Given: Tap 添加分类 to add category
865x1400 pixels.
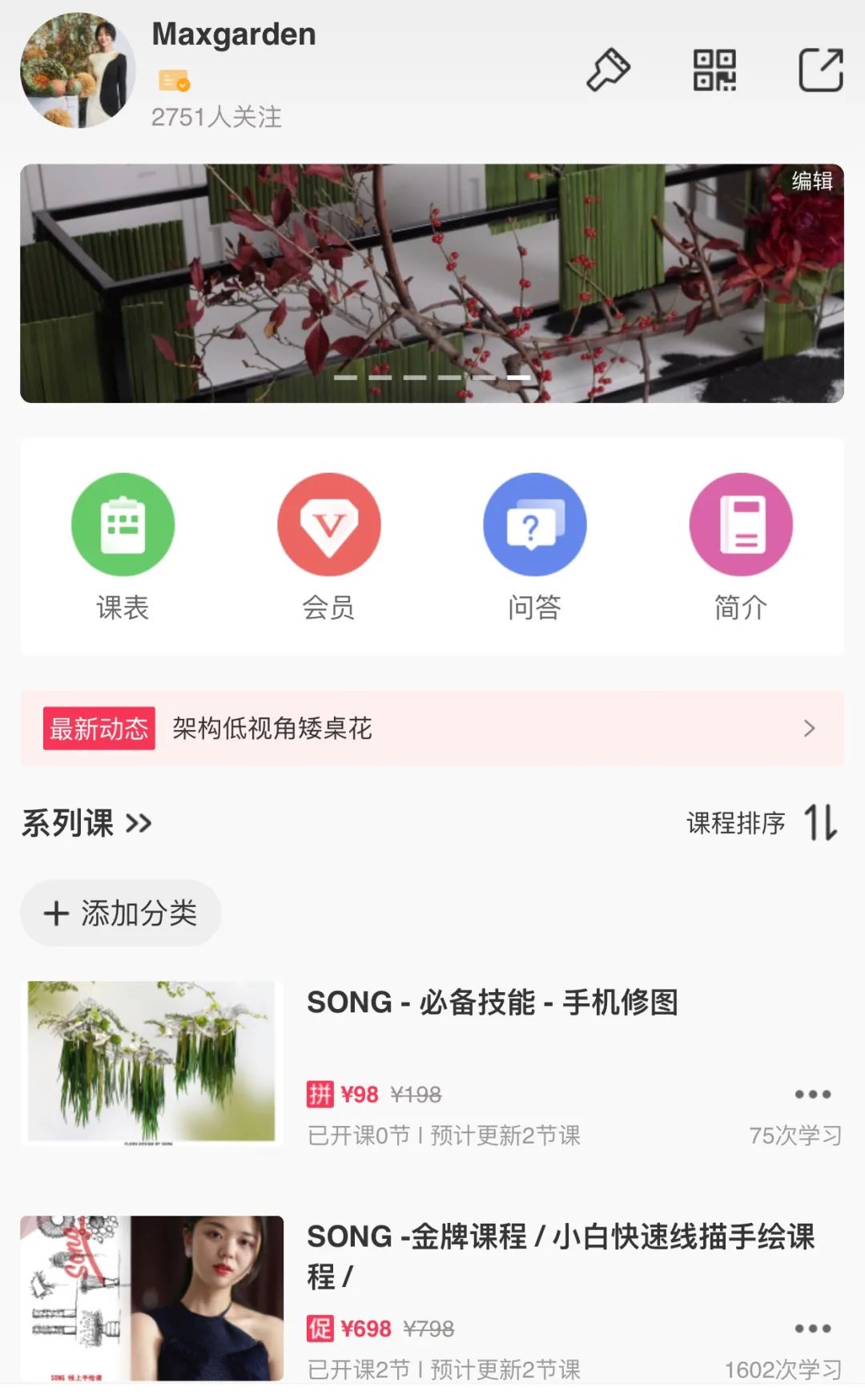Looking at the screenshot, I should 121,913.
